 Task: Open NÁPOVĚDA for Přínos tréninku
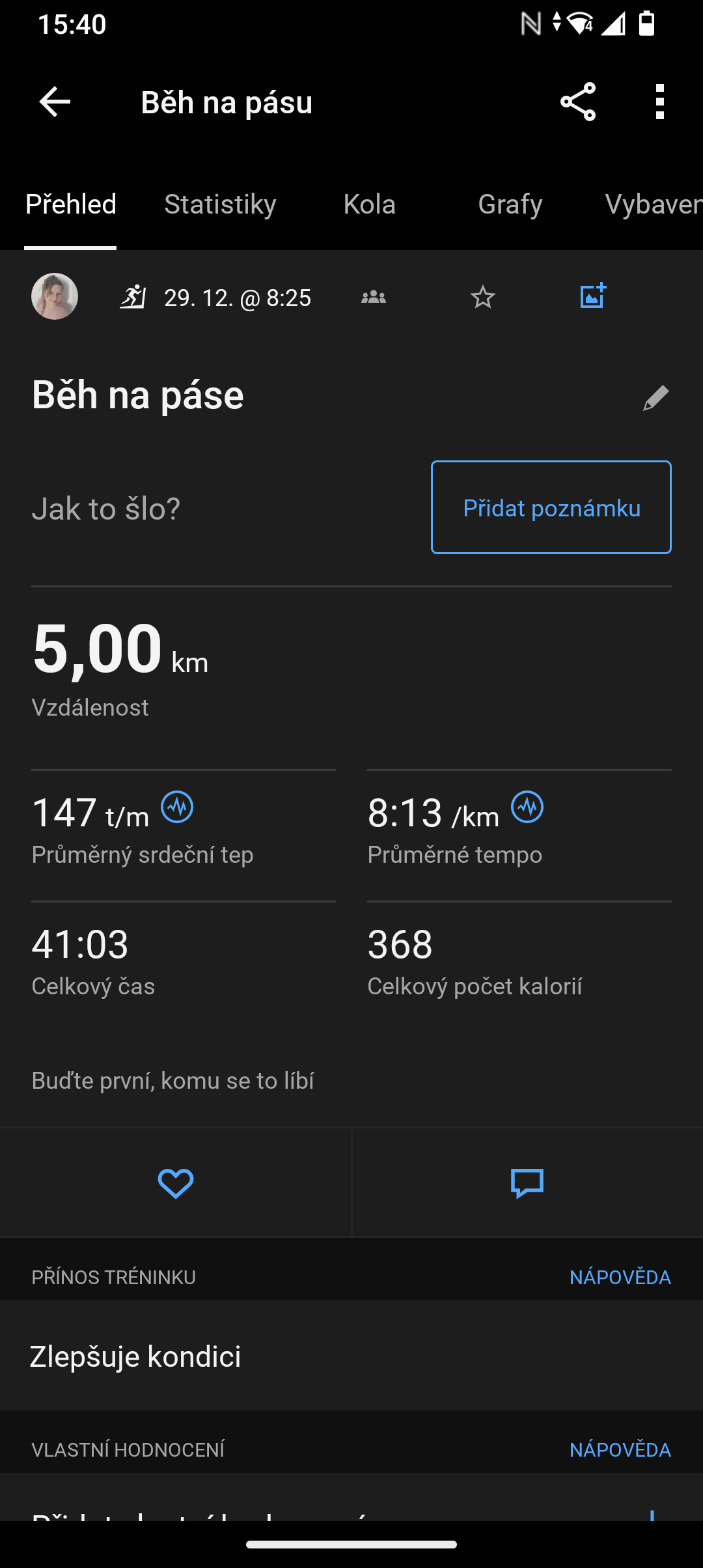[x=620, y=1278]
